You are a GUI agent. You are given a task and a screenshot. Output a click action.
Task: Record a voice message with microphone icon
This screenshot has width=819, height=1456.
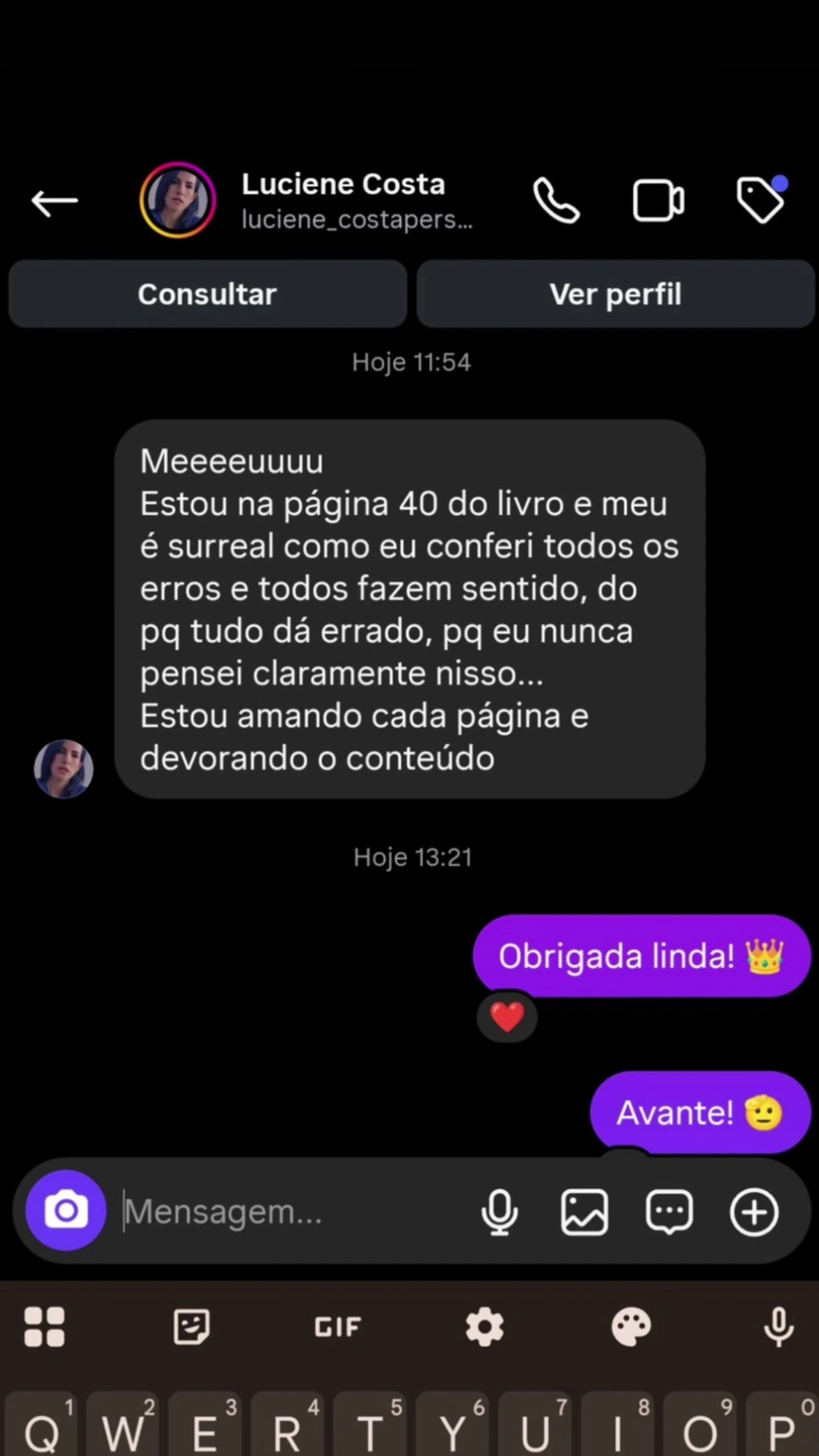click(499, 1213)
